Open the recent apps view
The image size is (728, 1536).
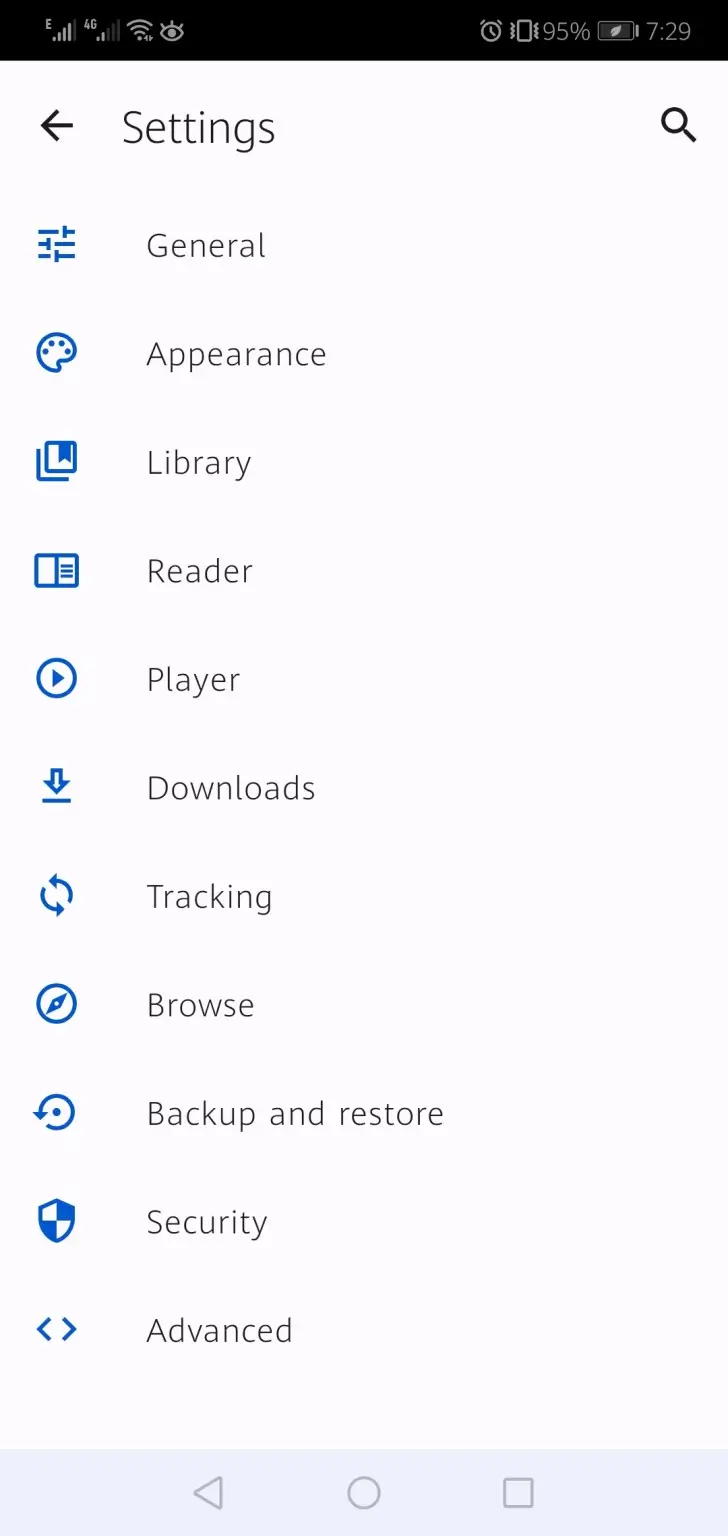(518, 1493)
